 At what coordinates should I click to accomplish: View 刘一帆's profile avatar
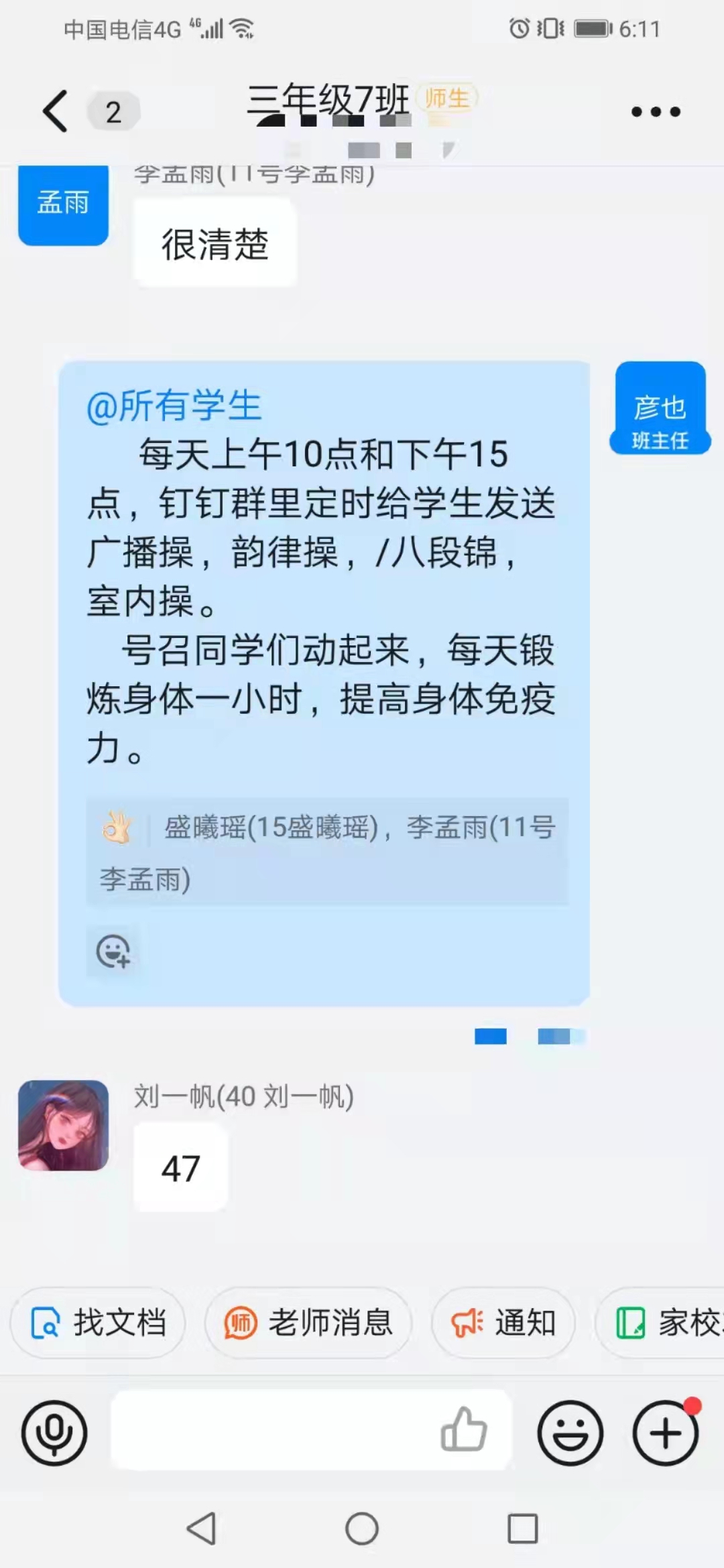64,1125
